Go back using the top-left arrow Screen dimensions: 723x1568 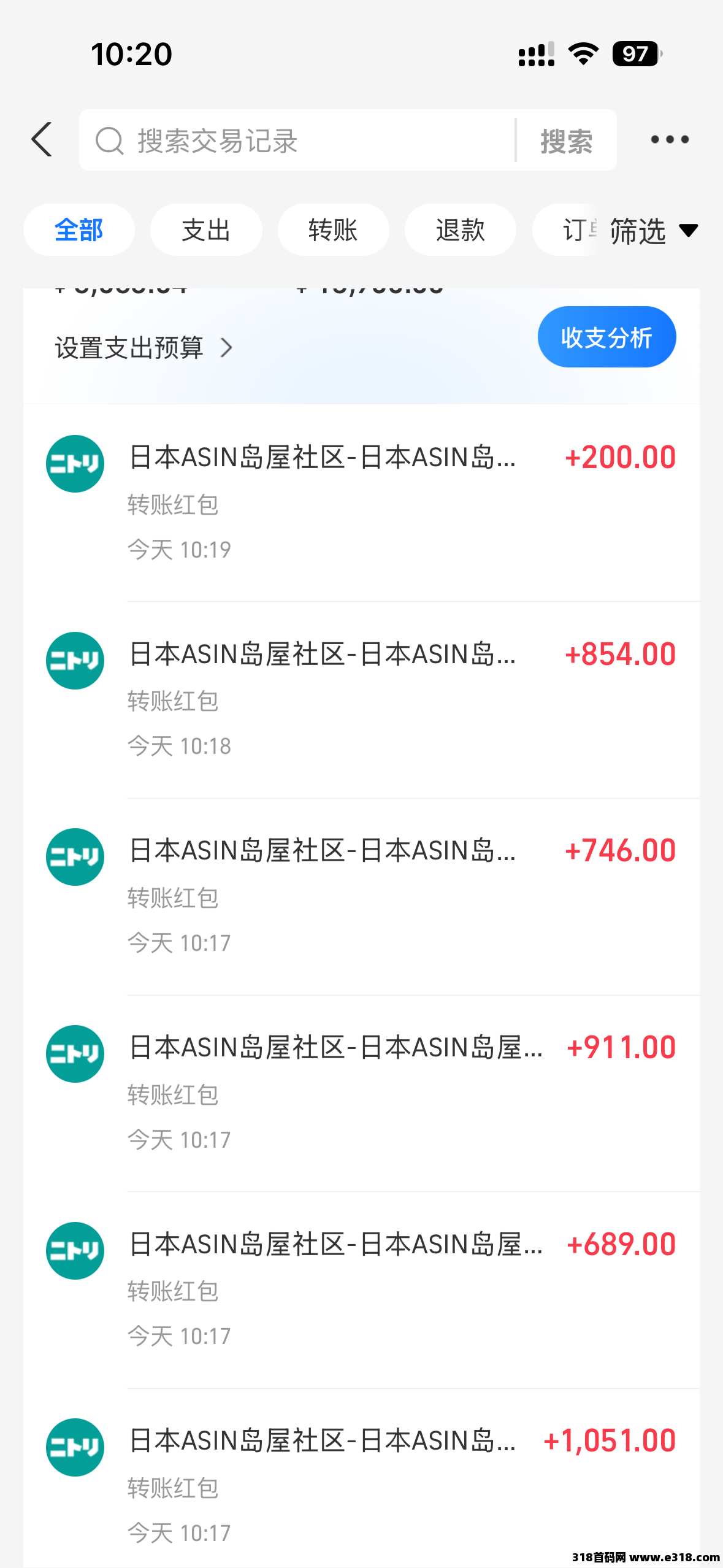42,140
